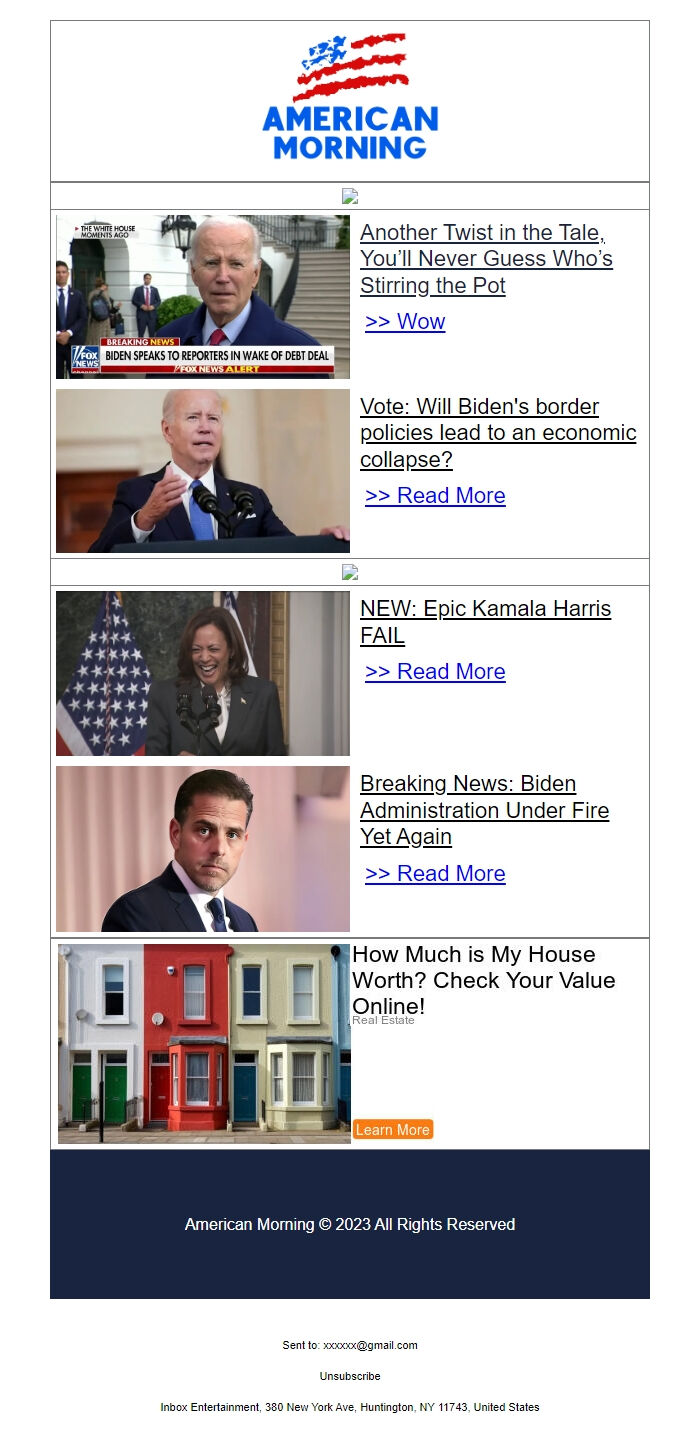Screen dimensions: 700x1453
Task: Open 'How Much is My House Worth' ad title
Action: point(483,980)
